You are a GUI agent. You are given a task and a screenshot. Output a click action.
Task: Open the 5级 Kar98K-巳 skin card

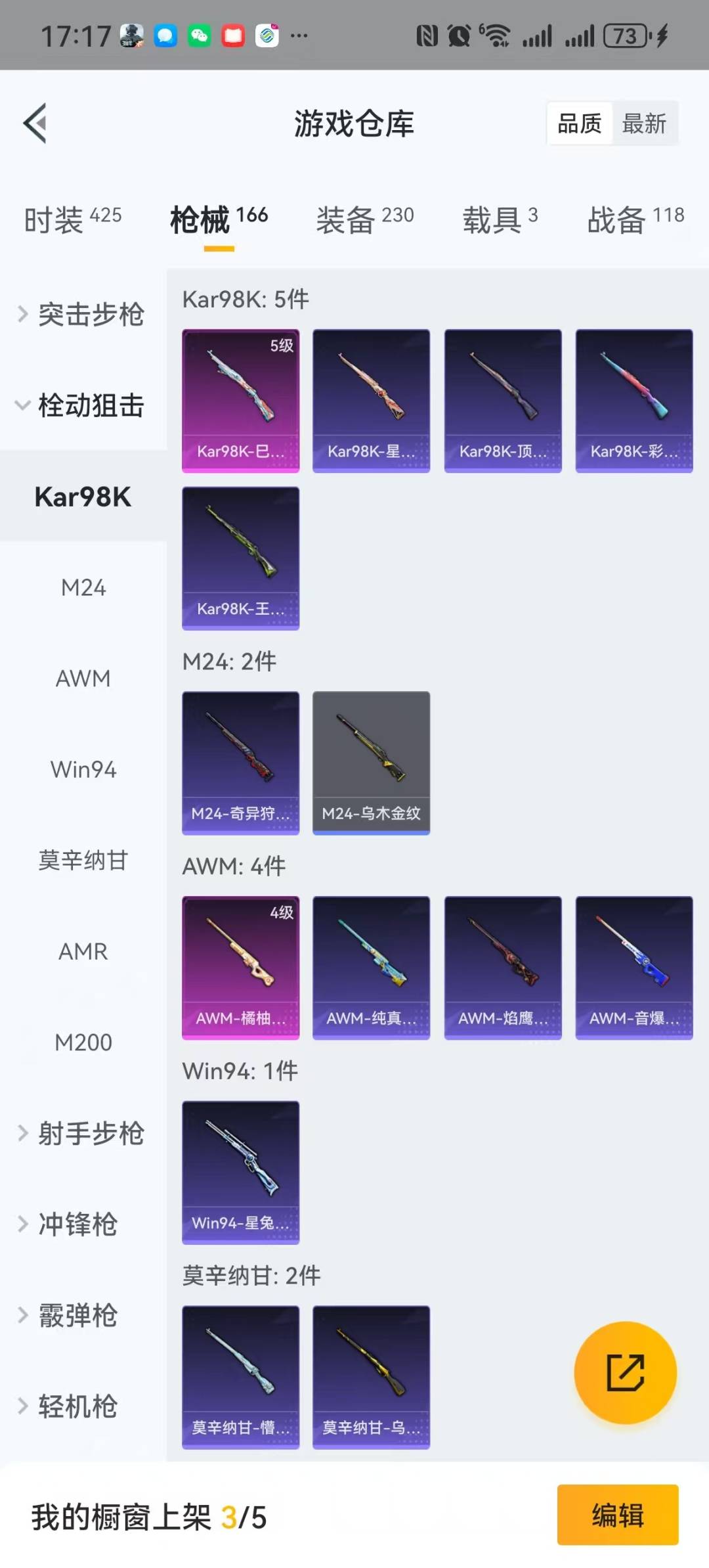(x=240, y=401)
